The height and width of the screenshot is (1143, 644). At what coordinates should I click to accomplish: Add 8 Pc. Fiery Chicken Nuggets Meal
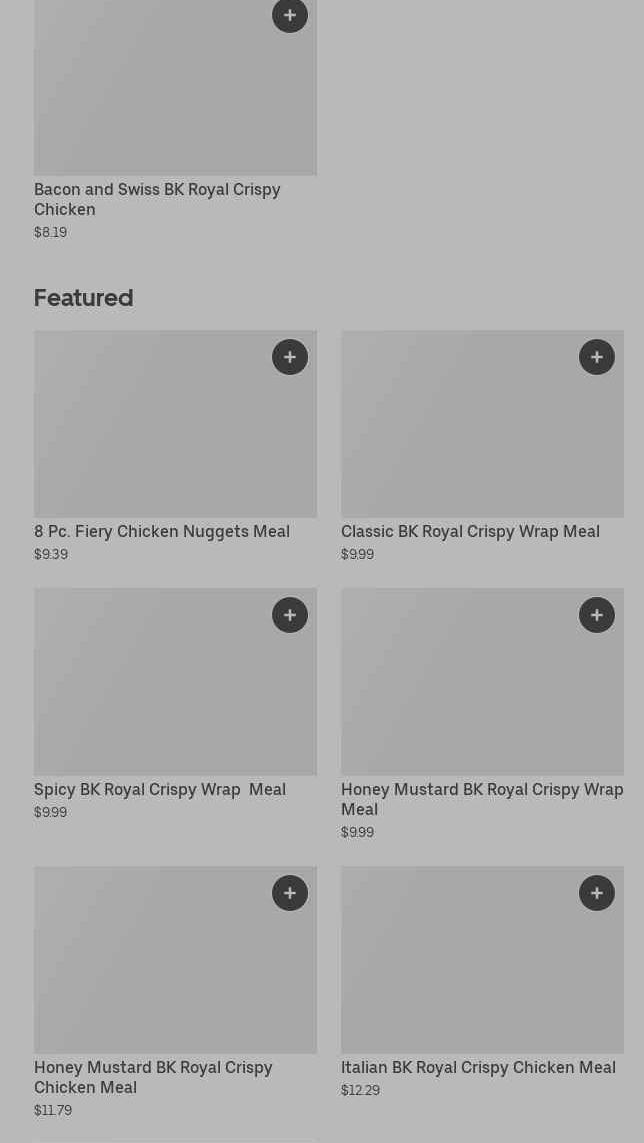point(290,357)
